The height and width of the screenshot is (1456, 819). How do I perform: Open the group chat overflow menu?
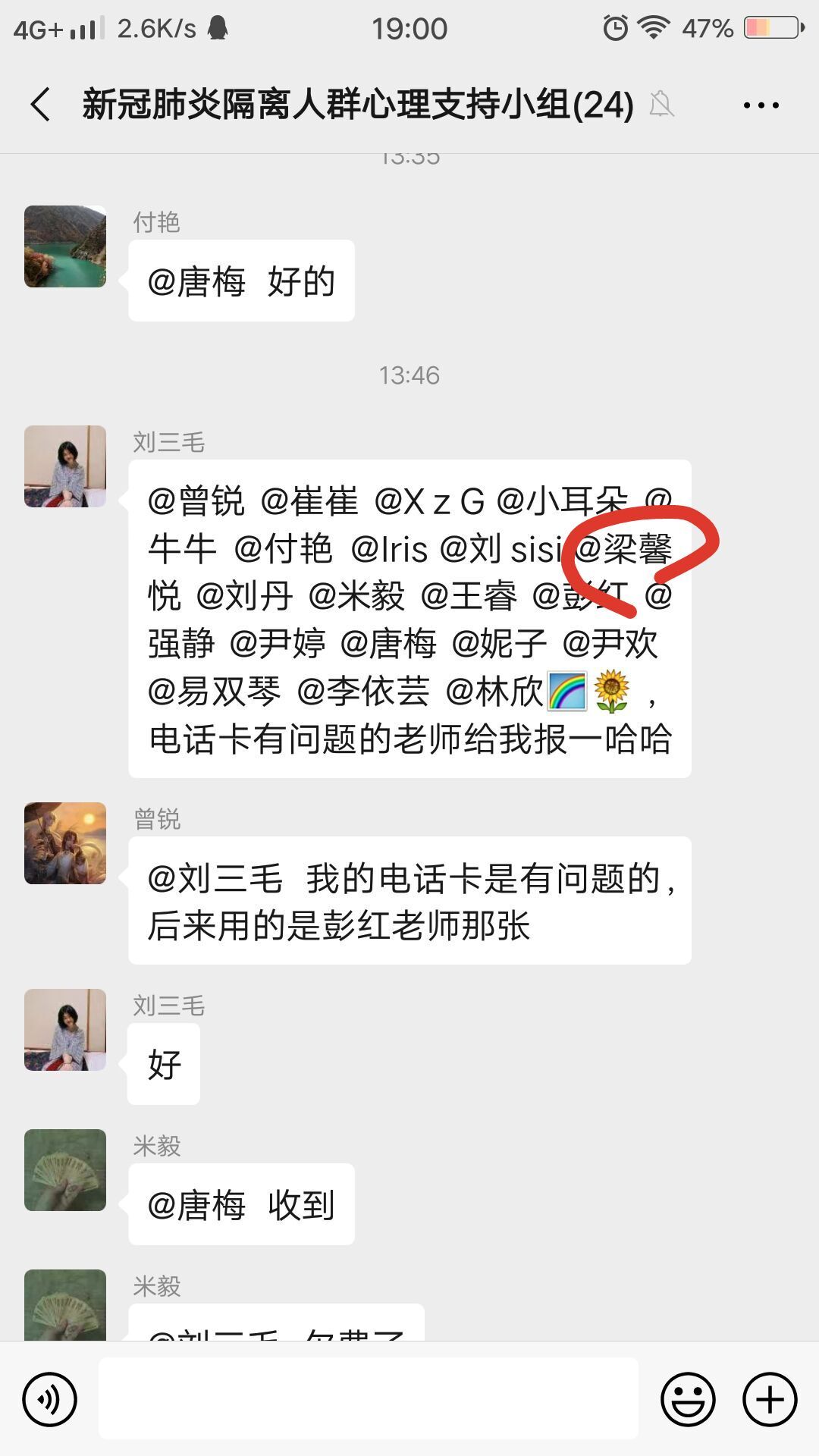[761, 105]
